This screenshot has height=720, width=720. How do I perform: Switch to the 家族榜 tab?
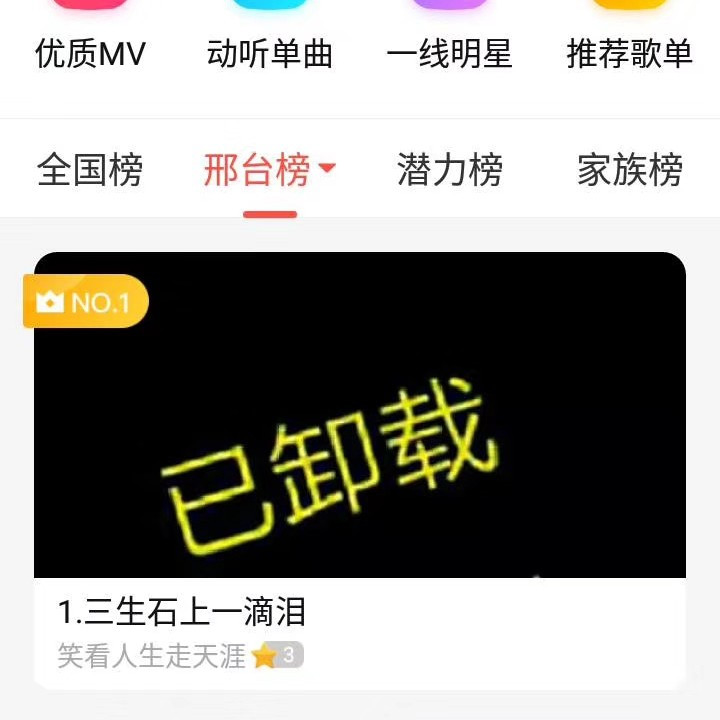tap(630, 170)
